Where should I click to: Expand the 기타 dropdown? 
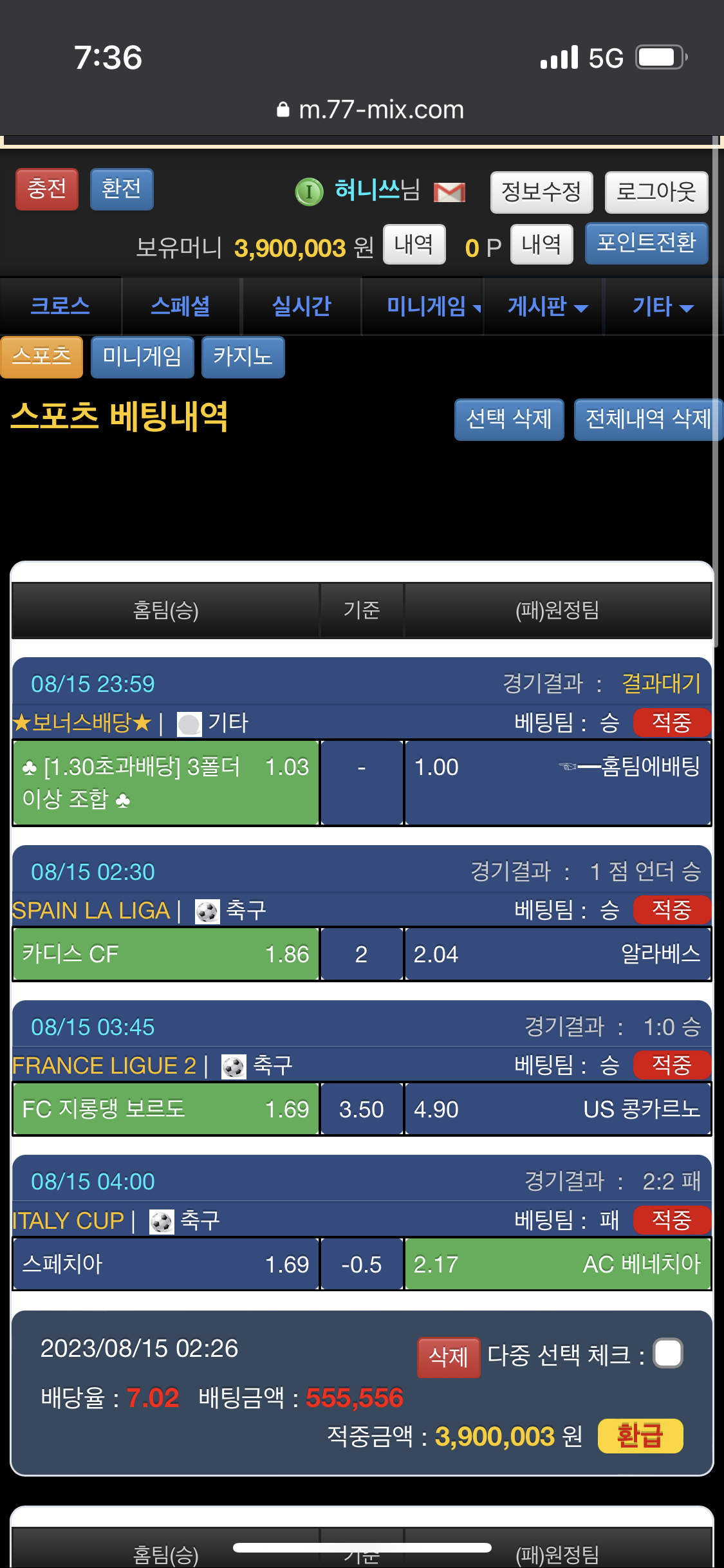[662, 307]
